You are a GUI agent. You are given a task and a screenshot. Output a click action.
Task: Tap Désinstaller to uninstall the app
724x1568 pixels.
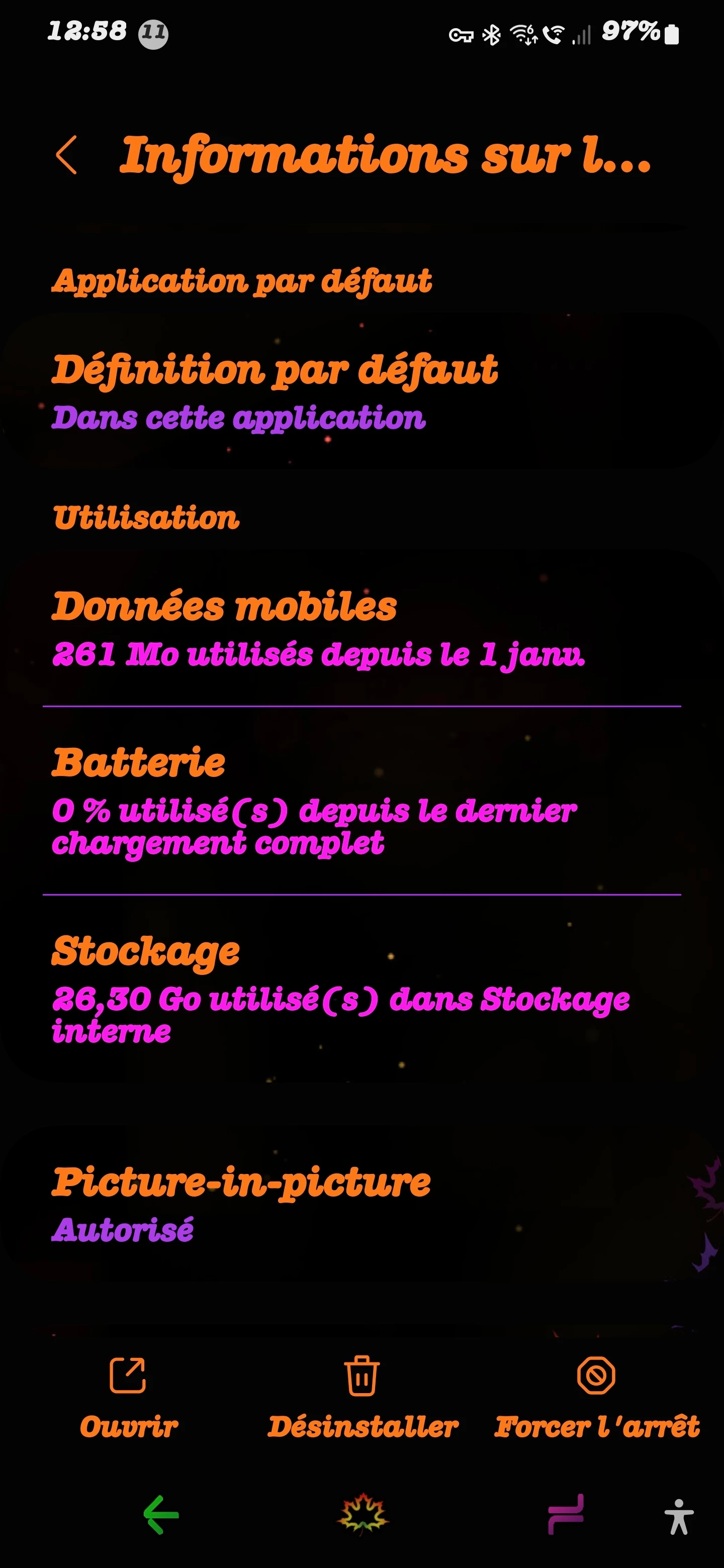click(x=363, y=1398)
